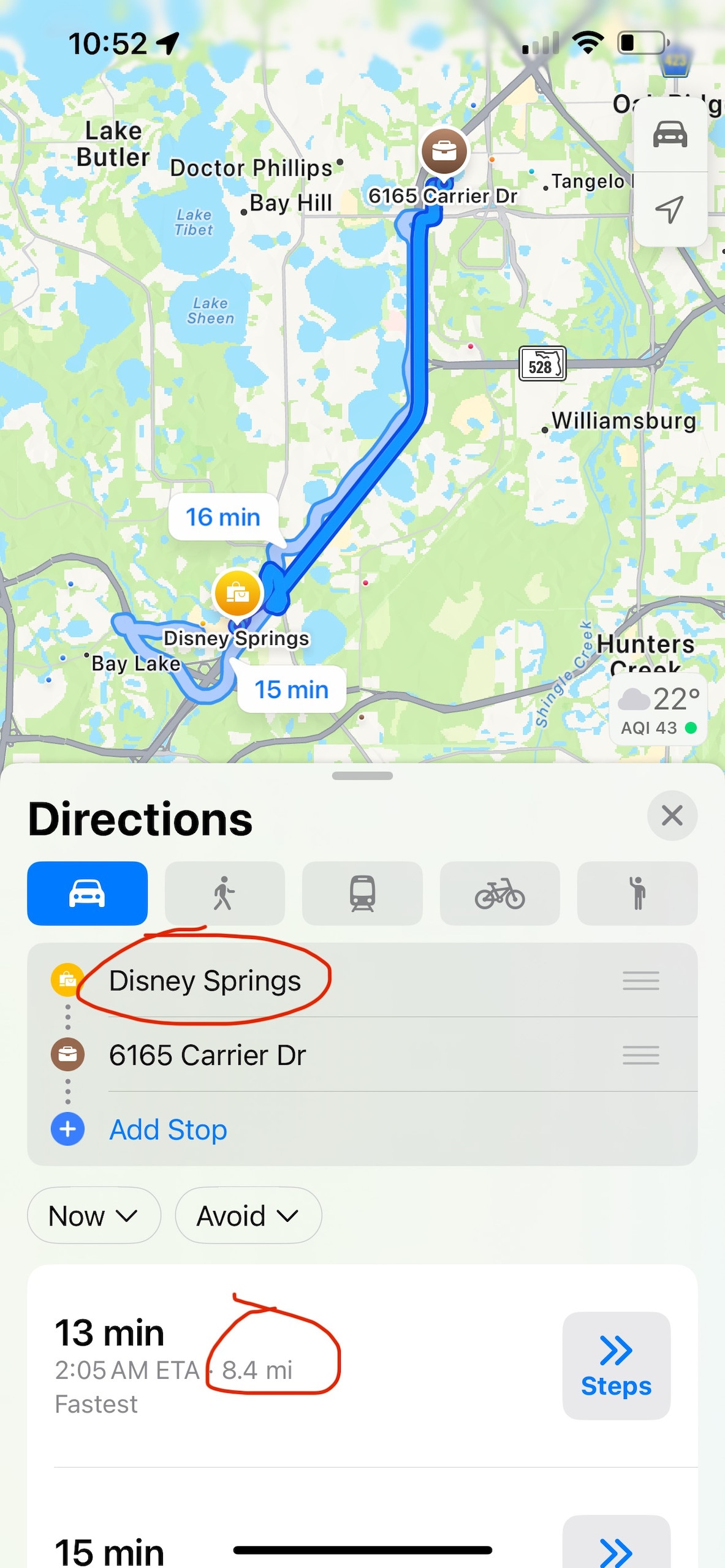Edit the Disney Springs starting point
Image resolution: width=725 pixels, height=1568 pixels.
205,981
